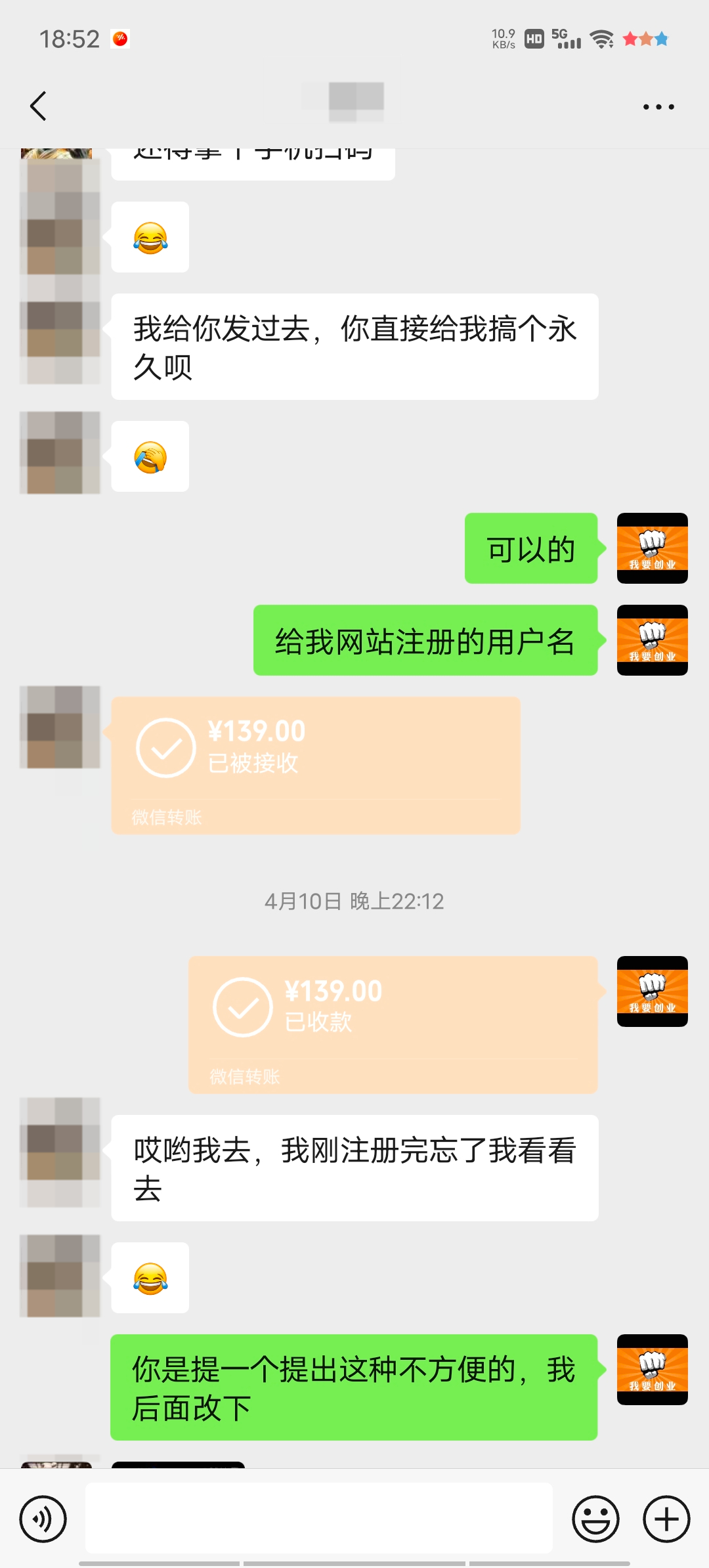Open the chat info overflow menu

point(658,106)
